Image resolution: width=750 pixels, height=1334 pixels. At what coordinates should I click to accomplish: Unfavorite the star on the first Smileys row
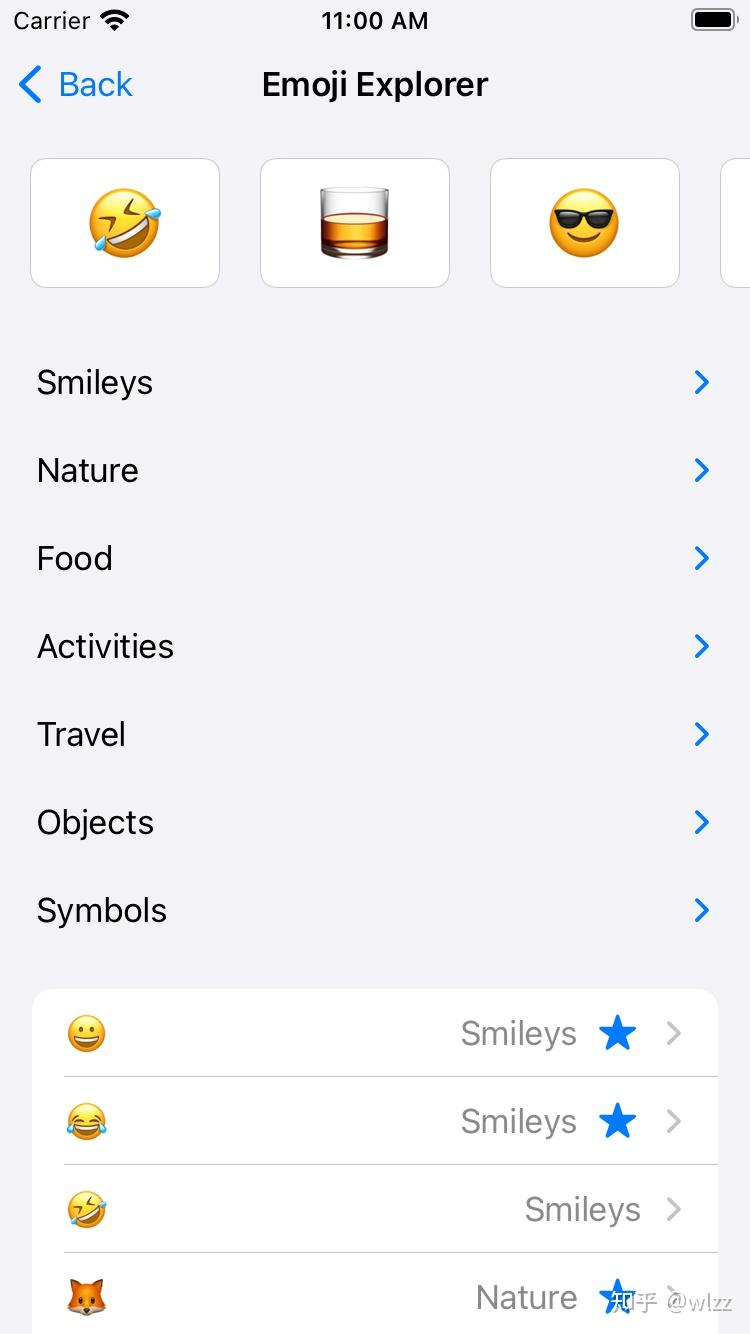(617, 1033)
